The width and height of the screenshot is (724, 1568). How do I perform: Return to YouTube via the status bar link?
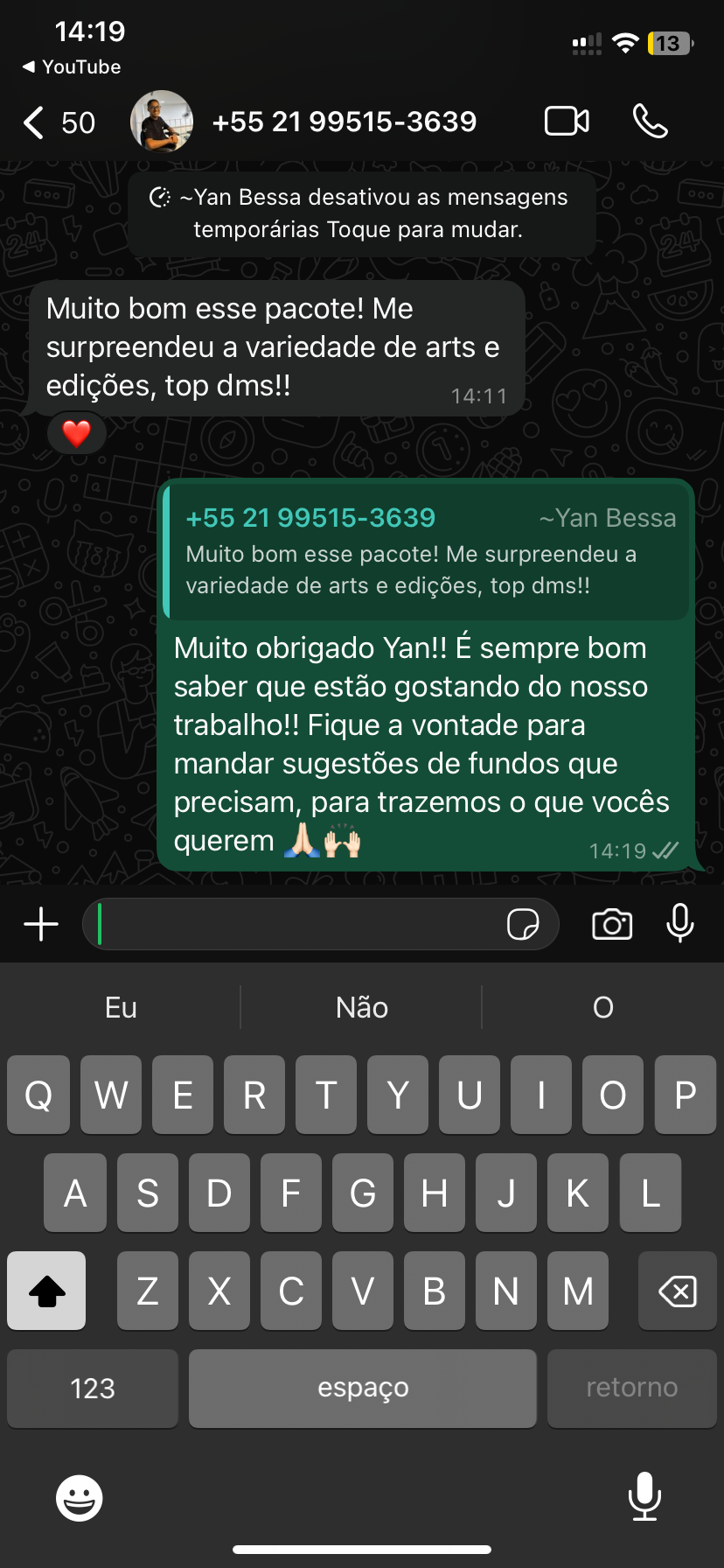(x=70, y=66)
